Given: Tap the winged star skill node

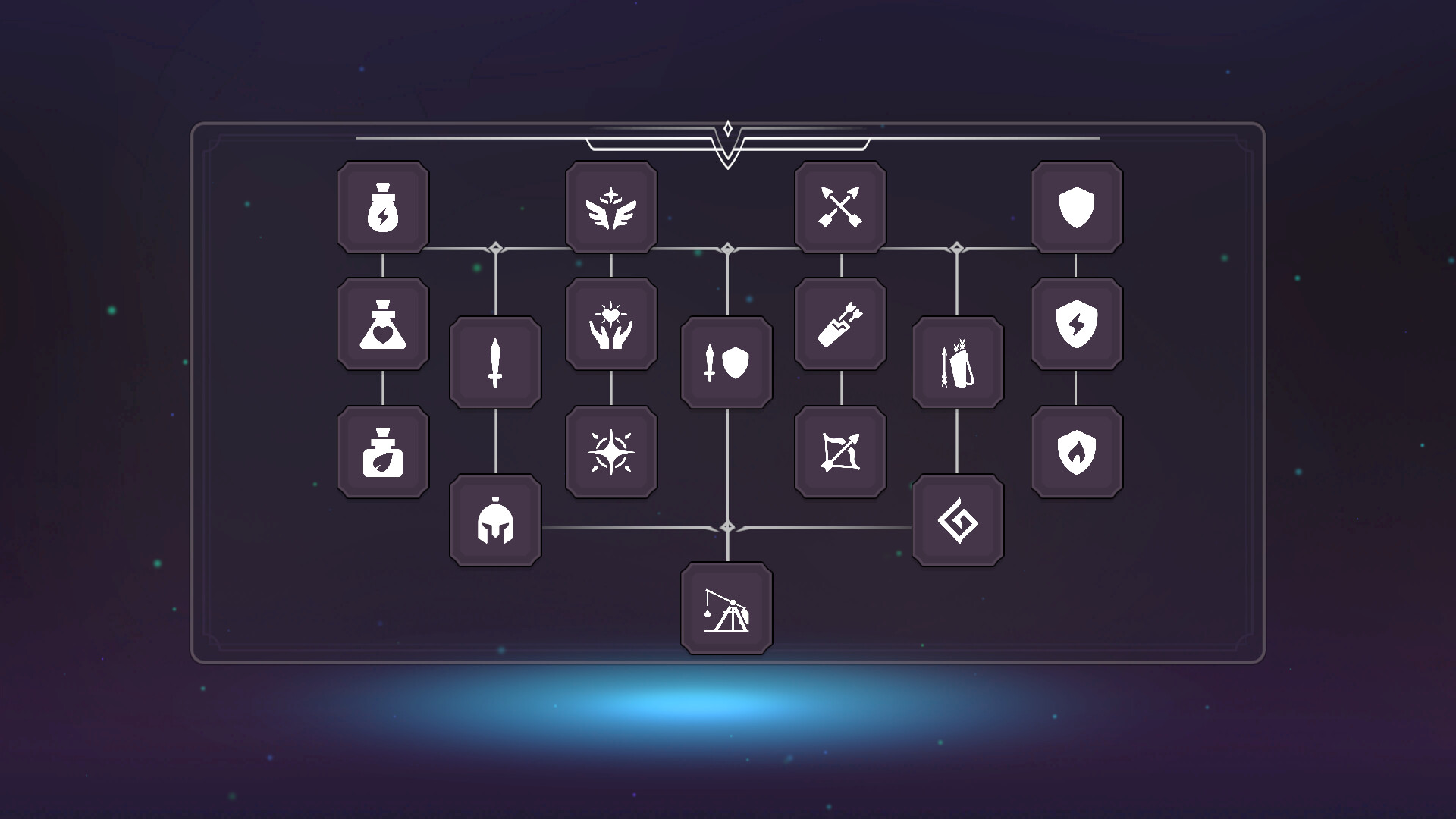Looking at the screenshot, I should pyautogui.click(x=611, y=207).
